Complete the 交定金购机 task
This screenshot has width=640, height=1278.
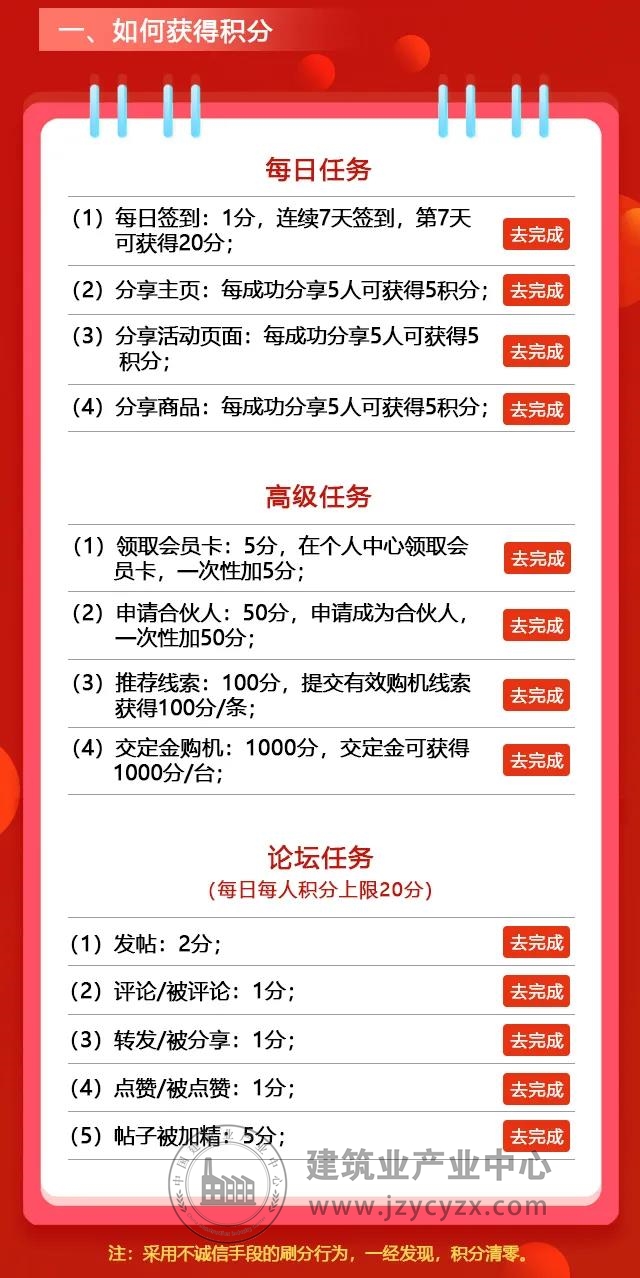click(536, 760)
